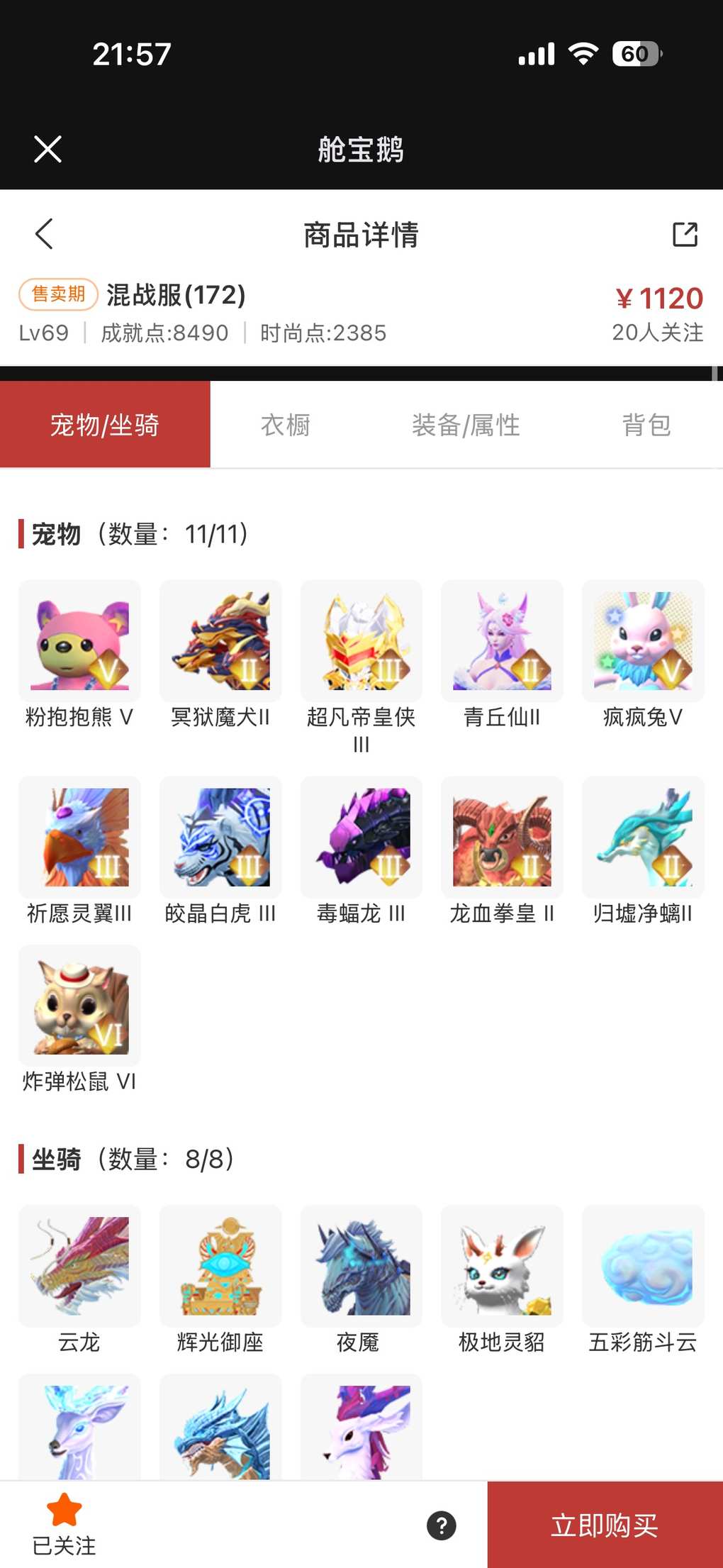Select the 皎晶白虎 III pet
The height and width of the screenshot is (1568, 723).
[220, 837]
